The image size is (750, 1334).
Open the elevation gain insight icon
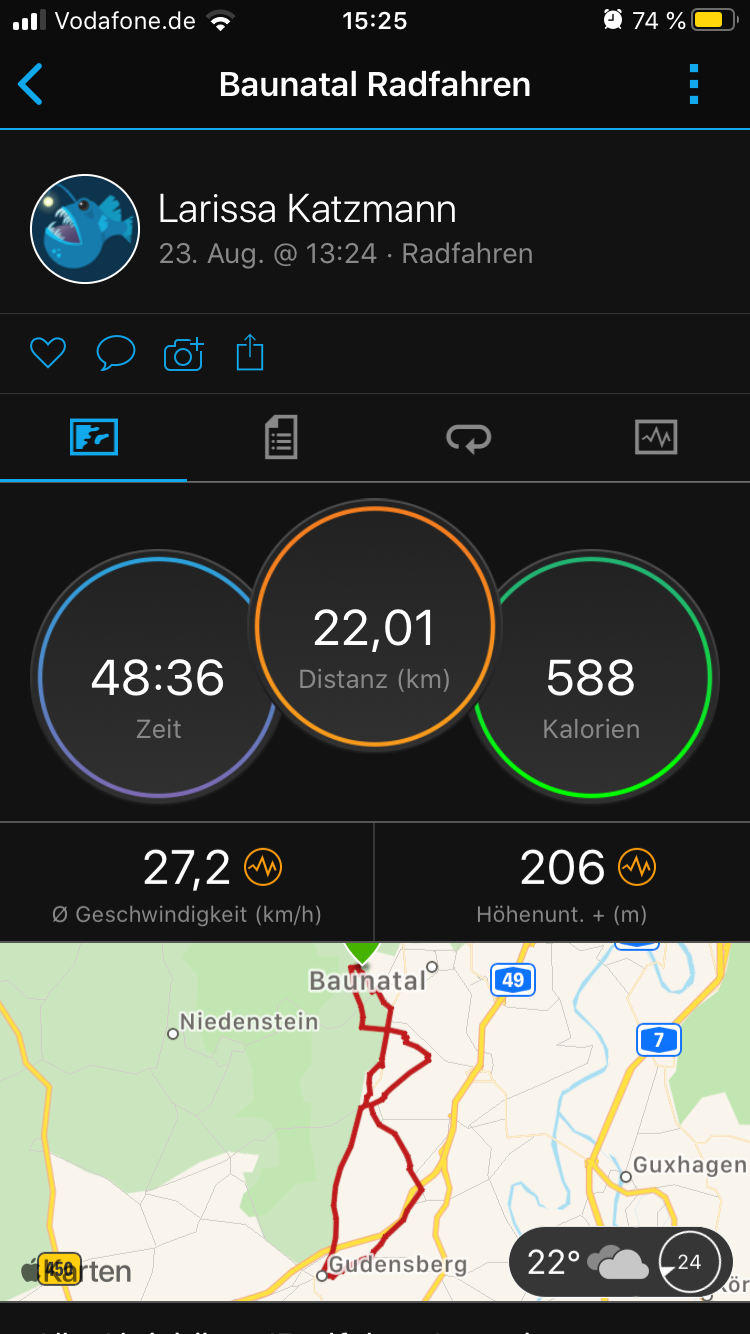pos(637,867)
